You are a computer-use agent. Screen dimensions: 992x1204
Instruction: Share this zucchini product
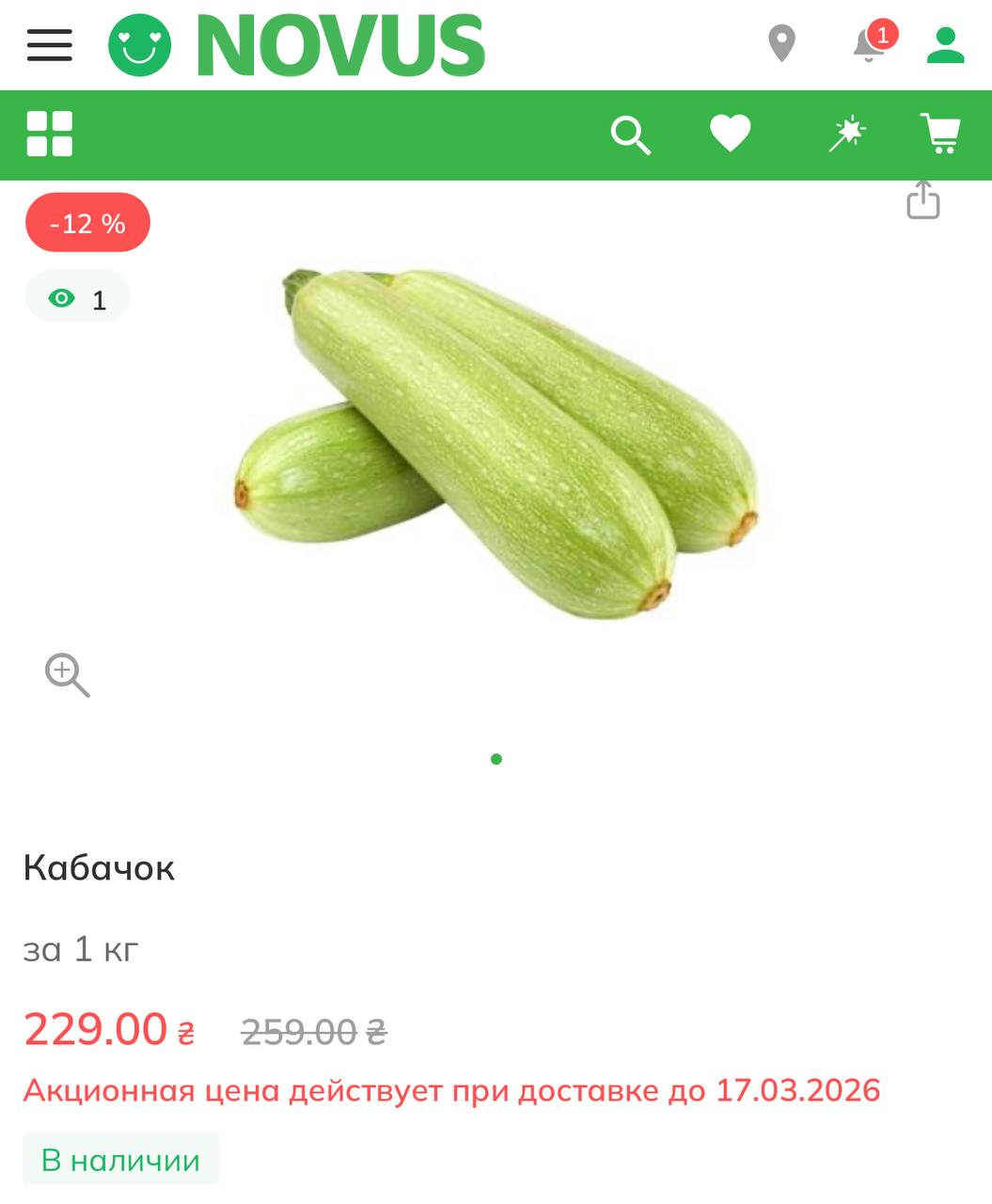pyautogui.click(x=923, y=200)
